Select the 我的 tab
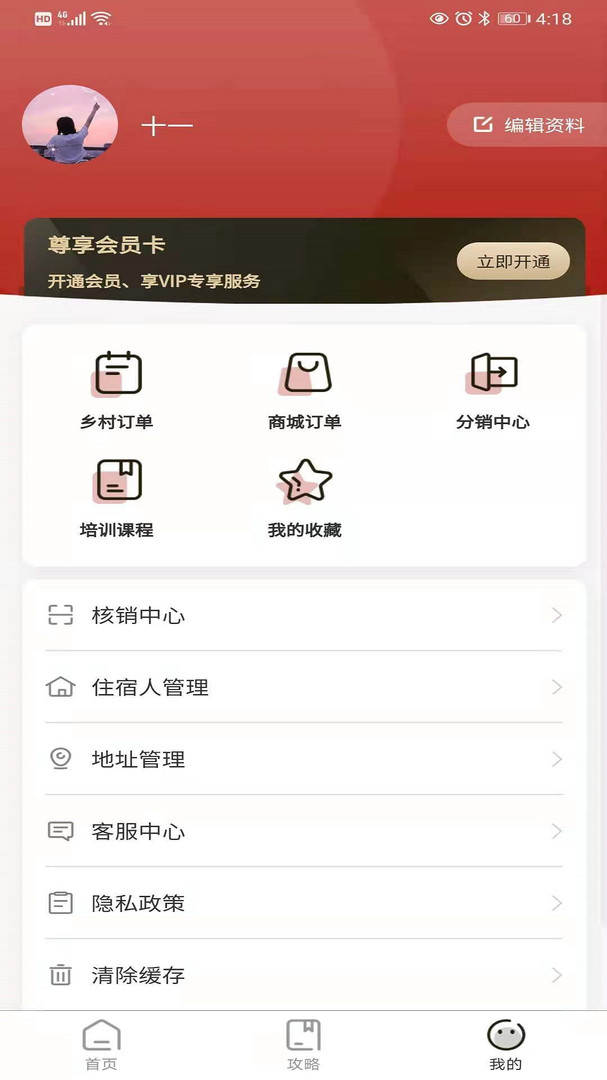607x1080 pixels. [x=506, y=1045]
